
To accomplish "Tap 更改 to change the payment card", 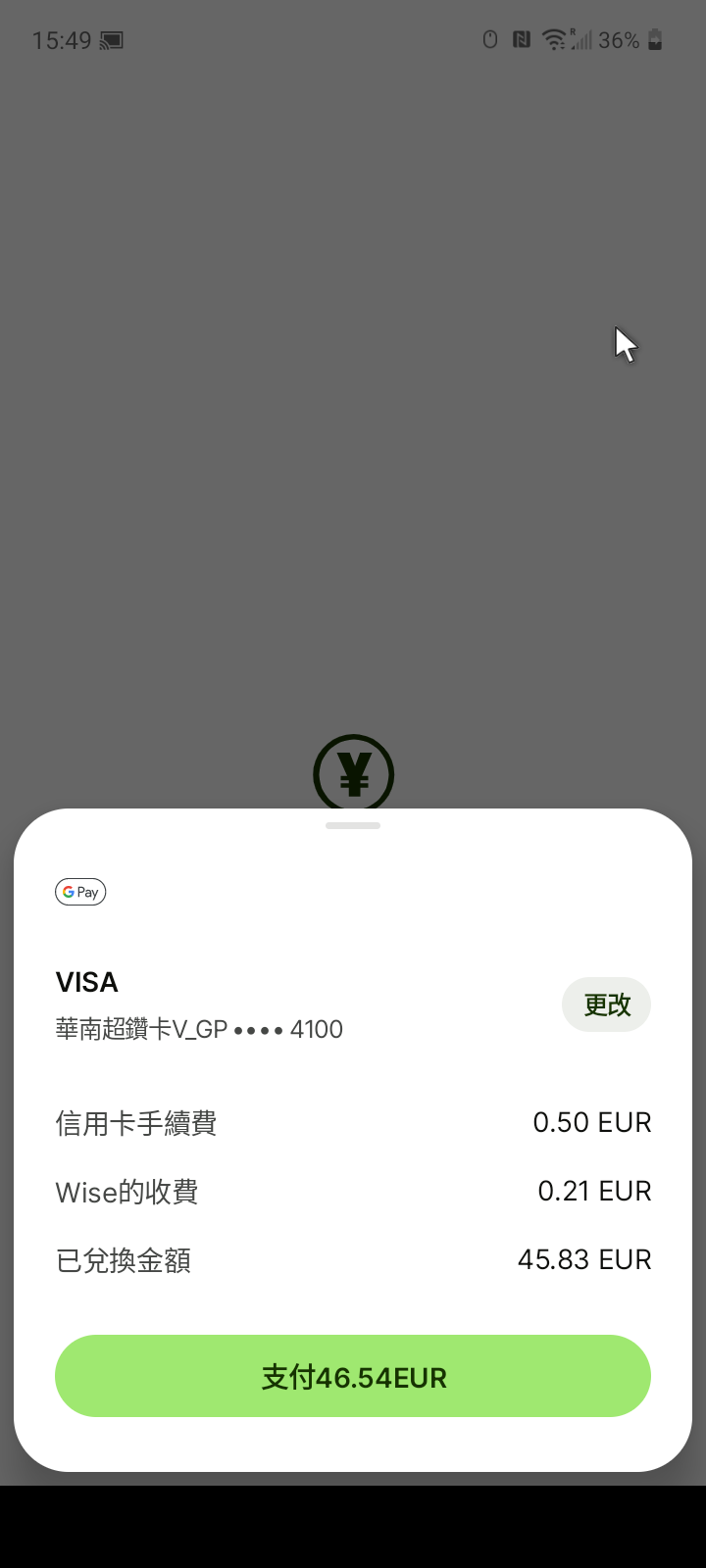I will coord(606,1004).
